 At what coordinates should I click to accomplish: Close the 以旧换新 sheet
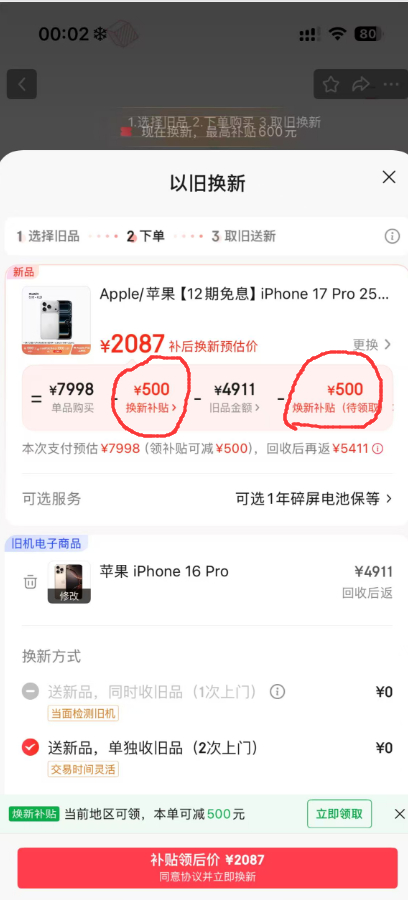[389, 177]
